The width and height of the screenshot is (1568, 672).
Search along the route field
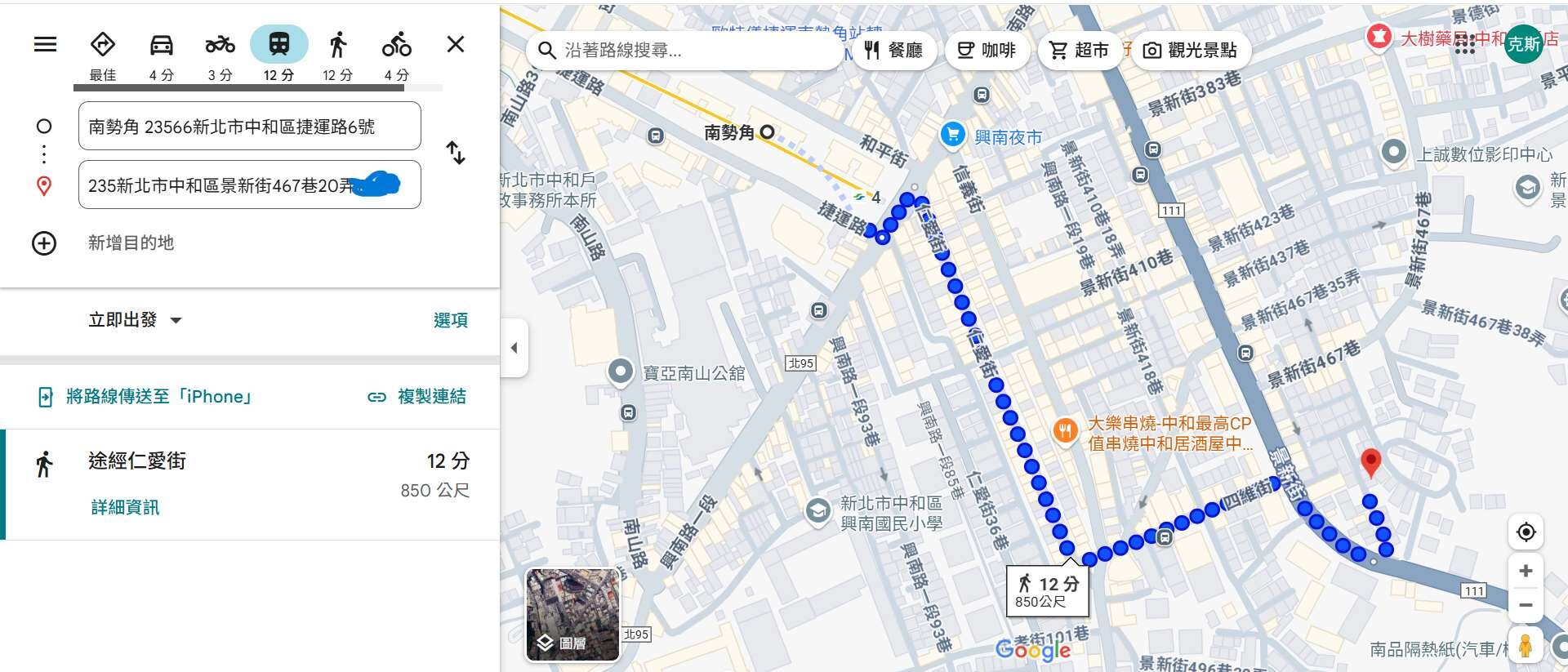[686, 51]
